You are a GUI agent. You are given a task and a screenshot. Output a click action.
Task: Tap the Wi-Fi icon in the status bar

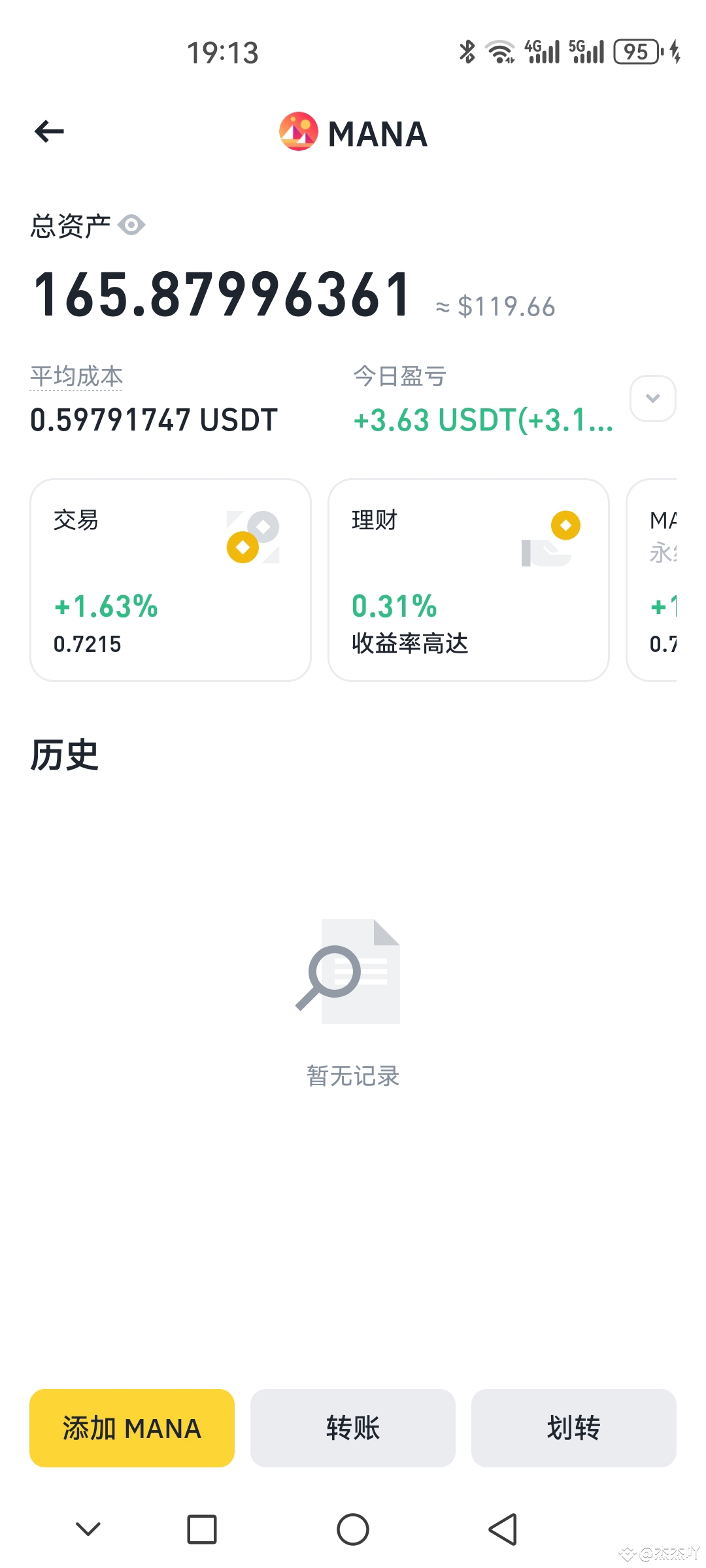(x=500, y=51)
